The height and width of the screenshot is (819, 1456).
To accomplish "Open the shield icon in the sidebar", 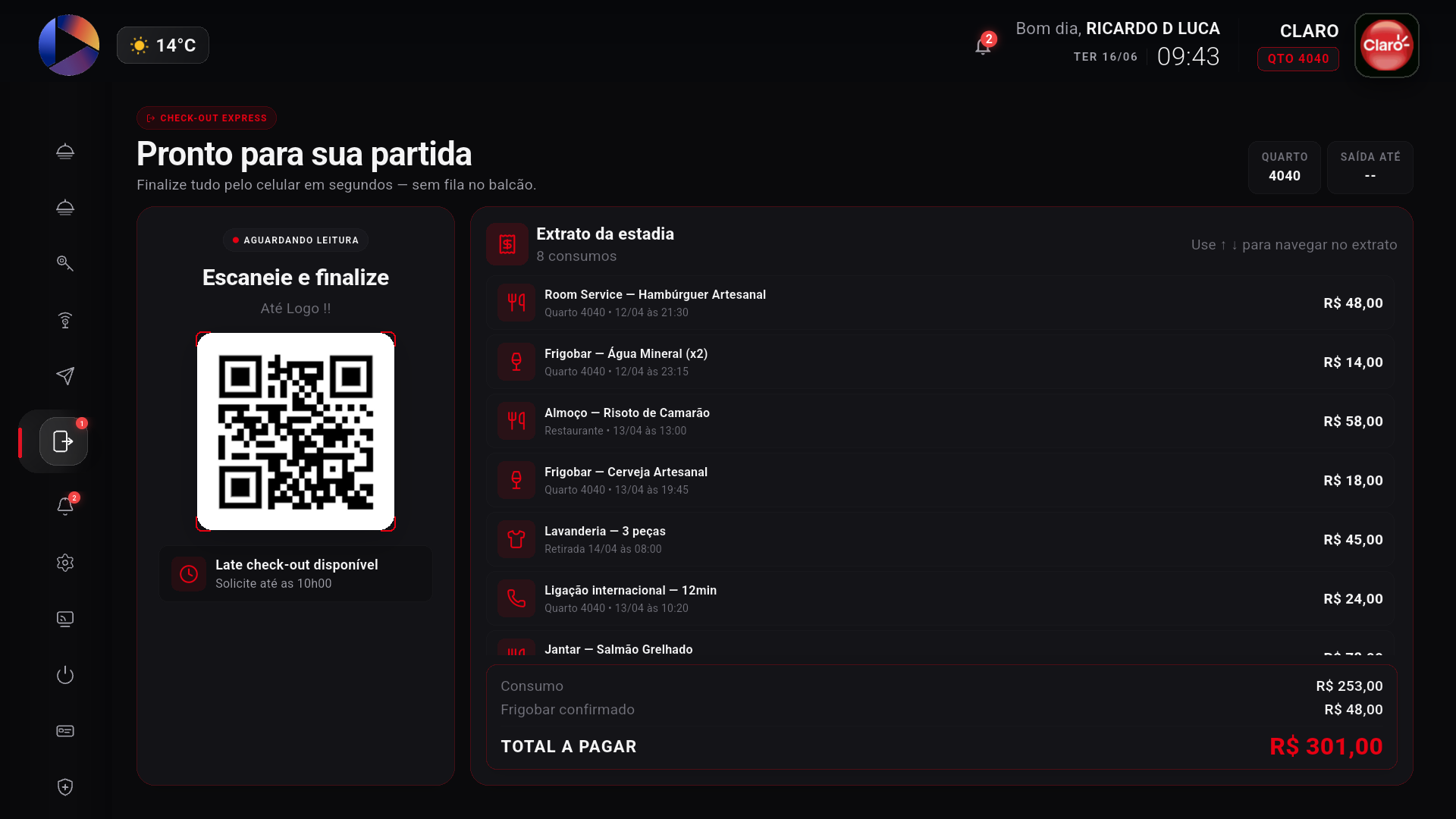I will [65, 787].
